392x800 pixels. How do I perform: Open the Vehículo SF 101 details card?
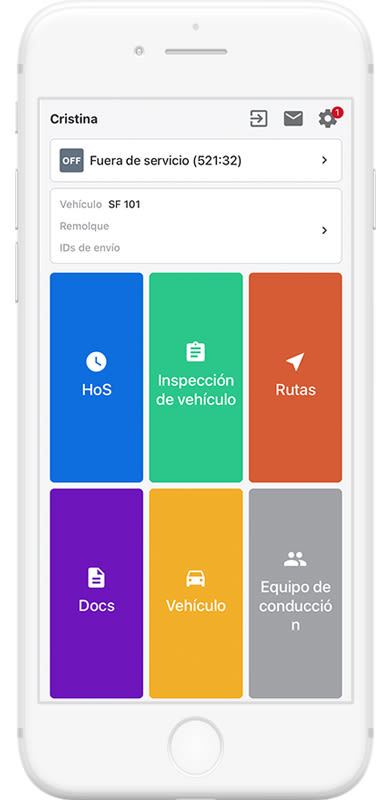coord(196,226)
